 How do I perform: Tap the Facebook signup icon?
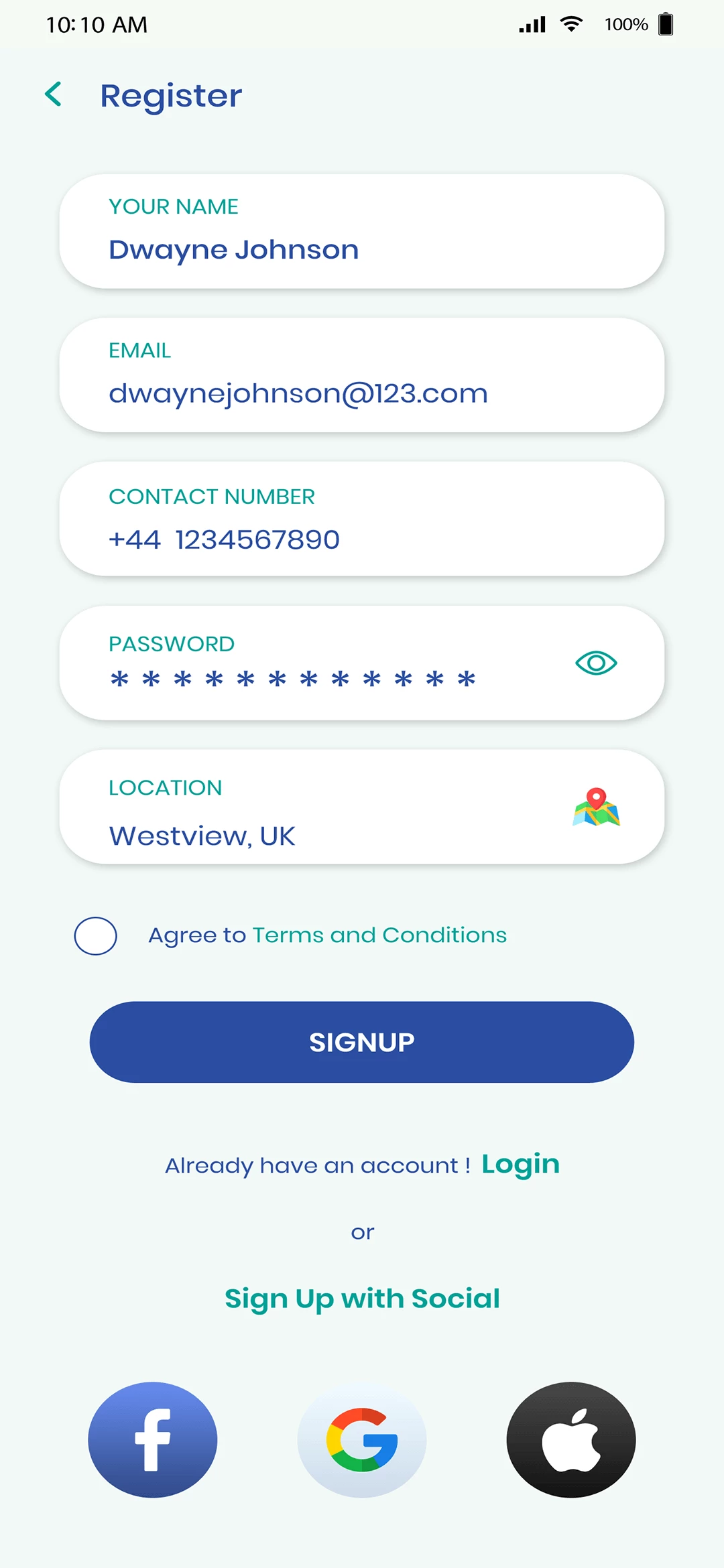153,1440
